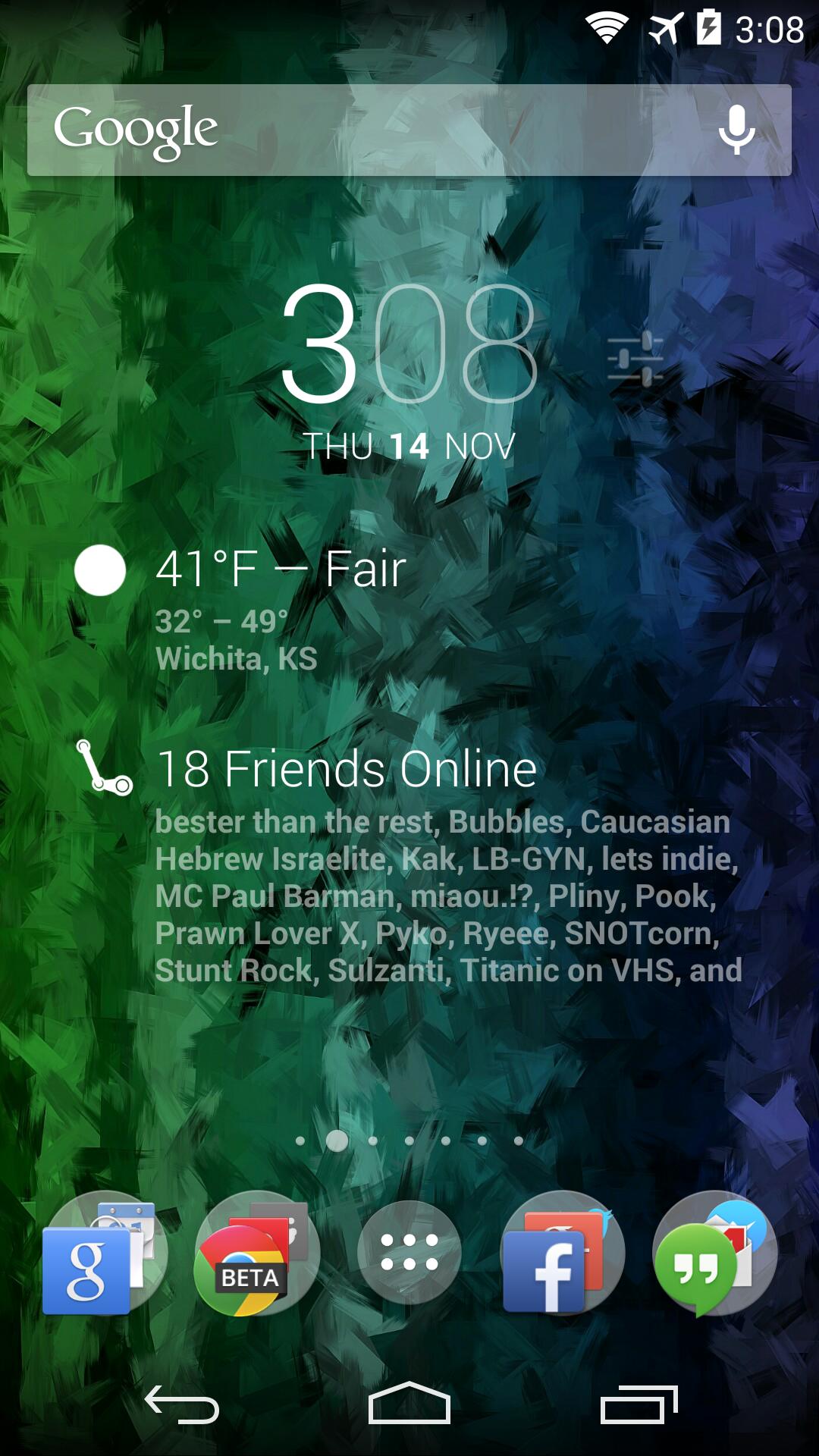Start voice search with the microphone
This screenshot has width=819, height=1456.
point(736,130)
